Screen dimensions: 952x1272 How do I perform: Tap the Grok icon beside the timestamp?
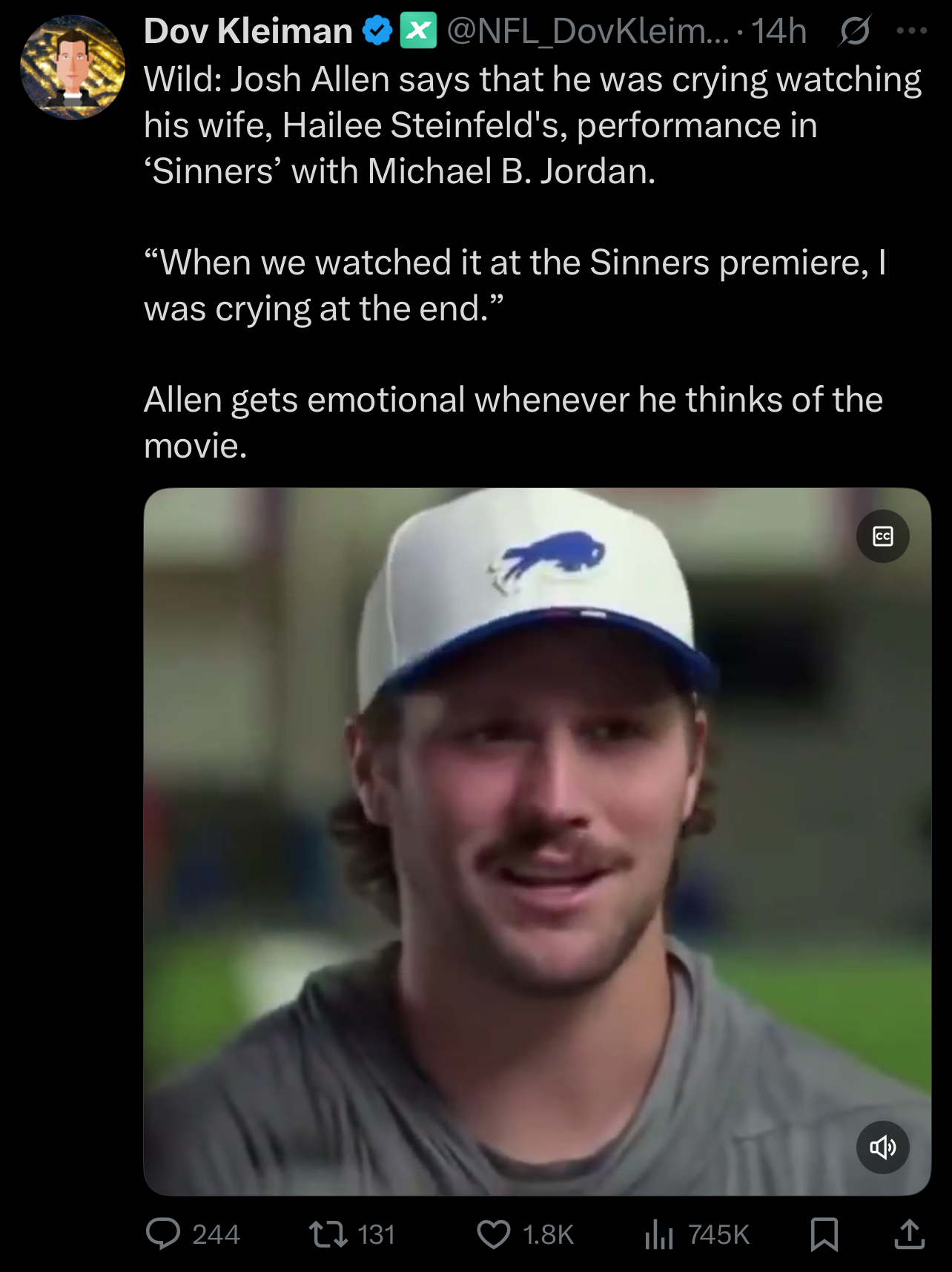(x=855, y=31)
